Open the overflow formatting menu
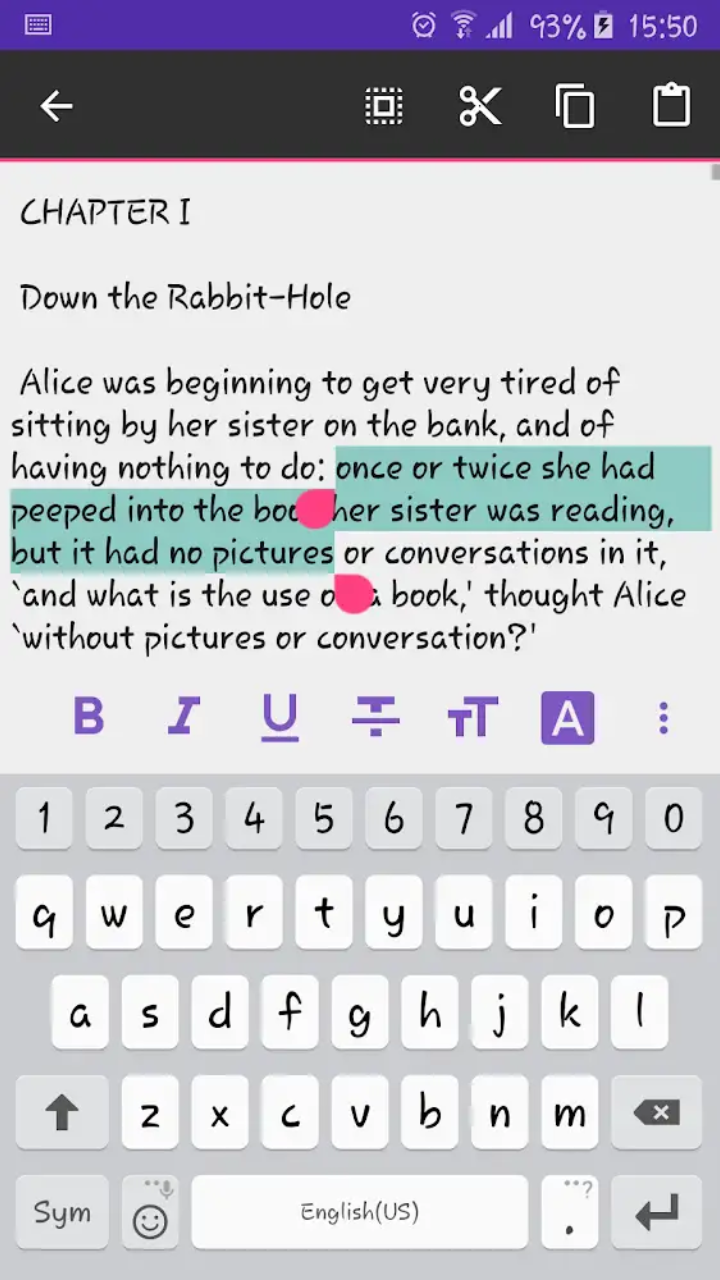 pyautogui.click(x=664, y=717)
